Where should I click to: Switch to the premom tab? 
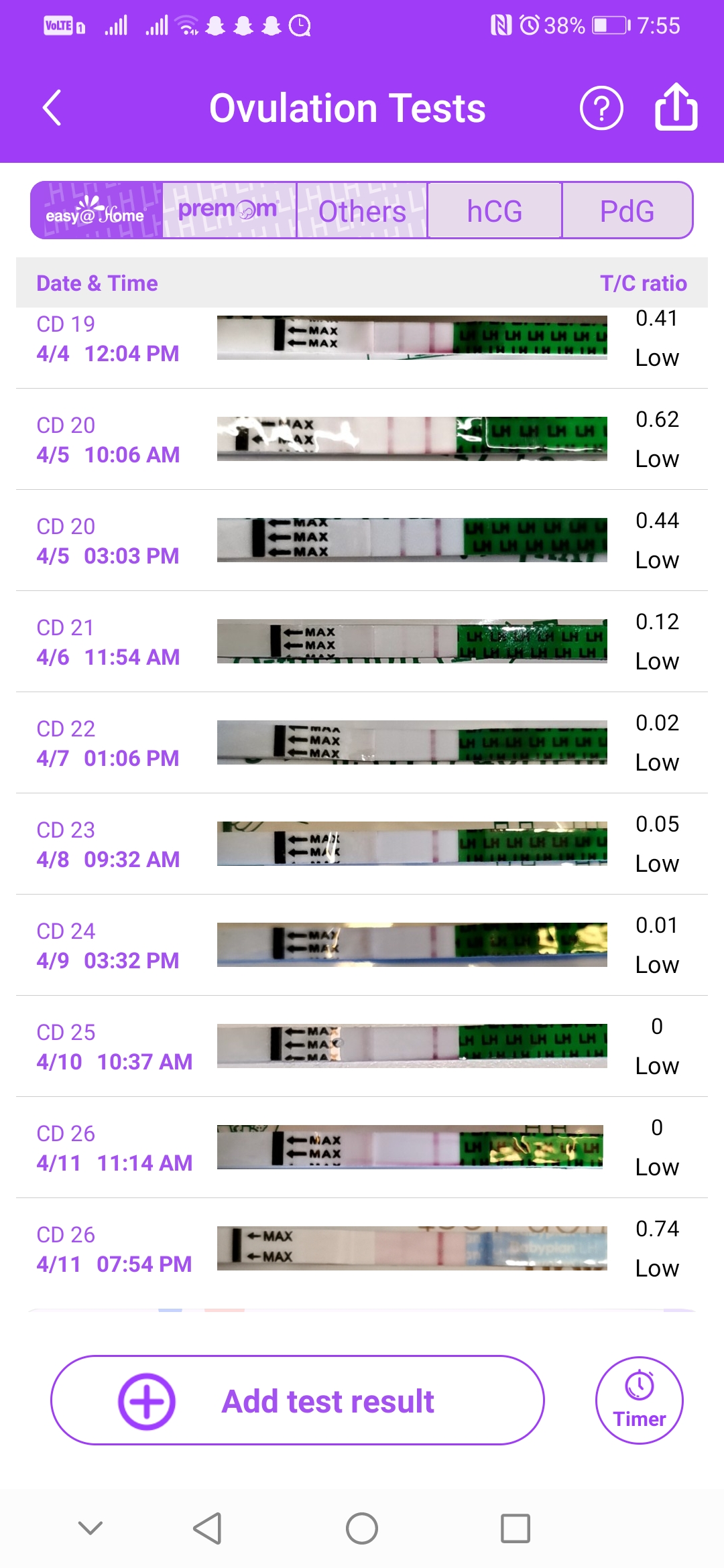(x=229, y=210)
